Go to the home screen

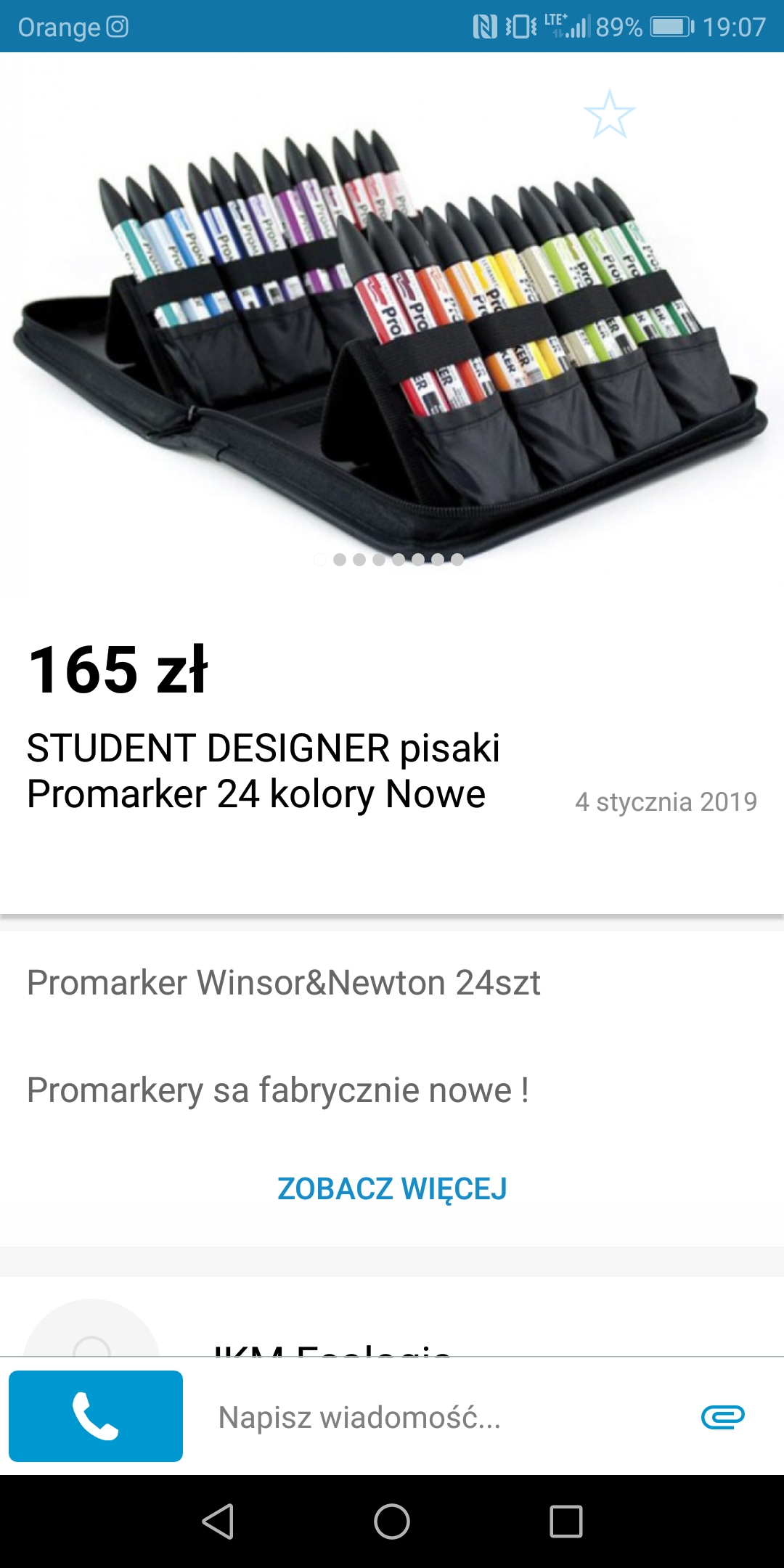[x=392, y=1521]
